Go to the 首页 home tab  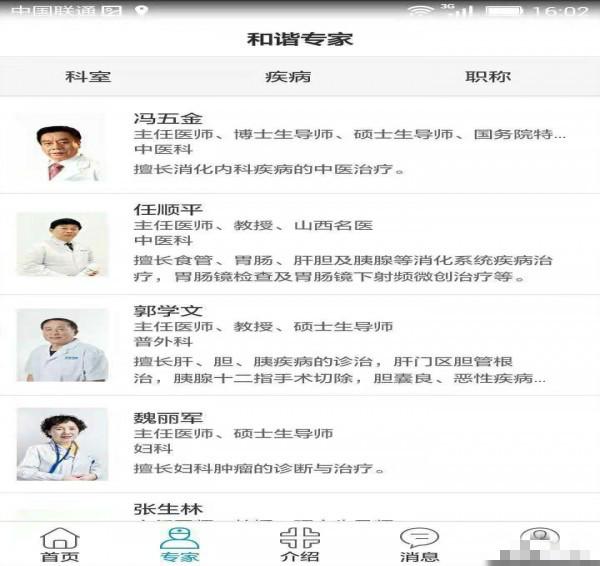point(59,545)
